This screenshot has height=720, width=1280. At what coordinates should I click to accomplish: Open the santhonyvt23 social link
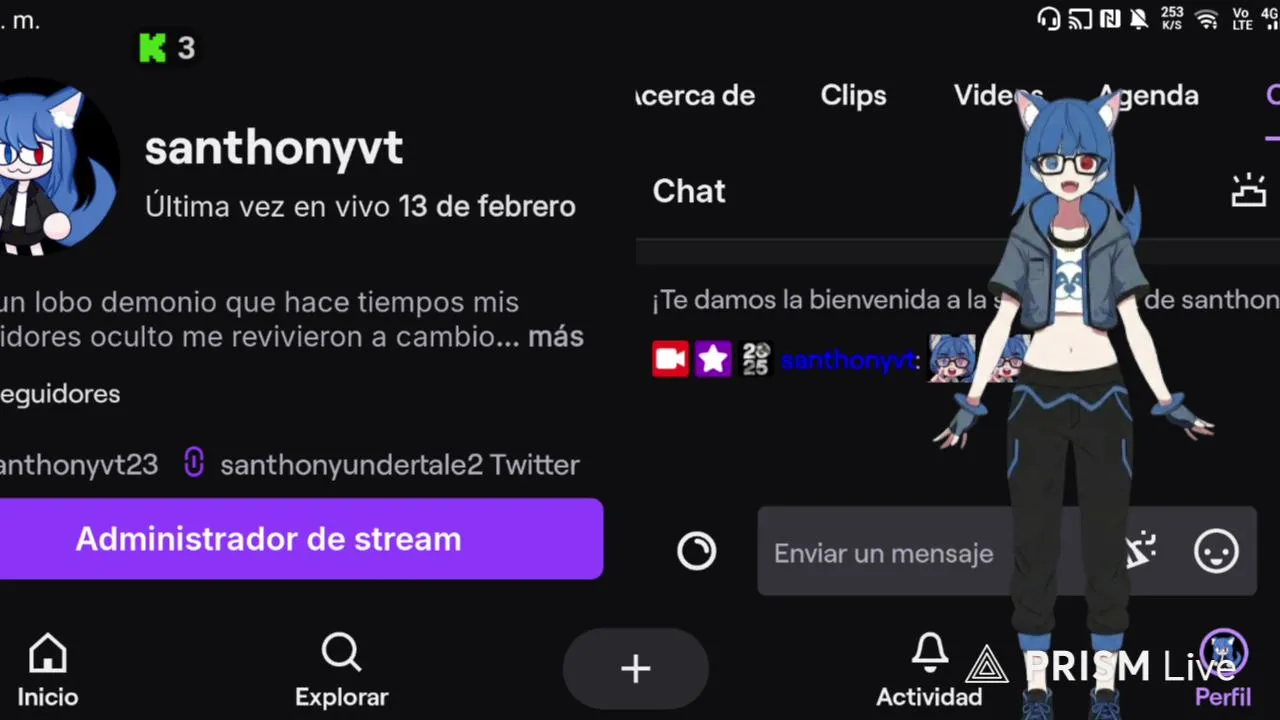[78, 465]
